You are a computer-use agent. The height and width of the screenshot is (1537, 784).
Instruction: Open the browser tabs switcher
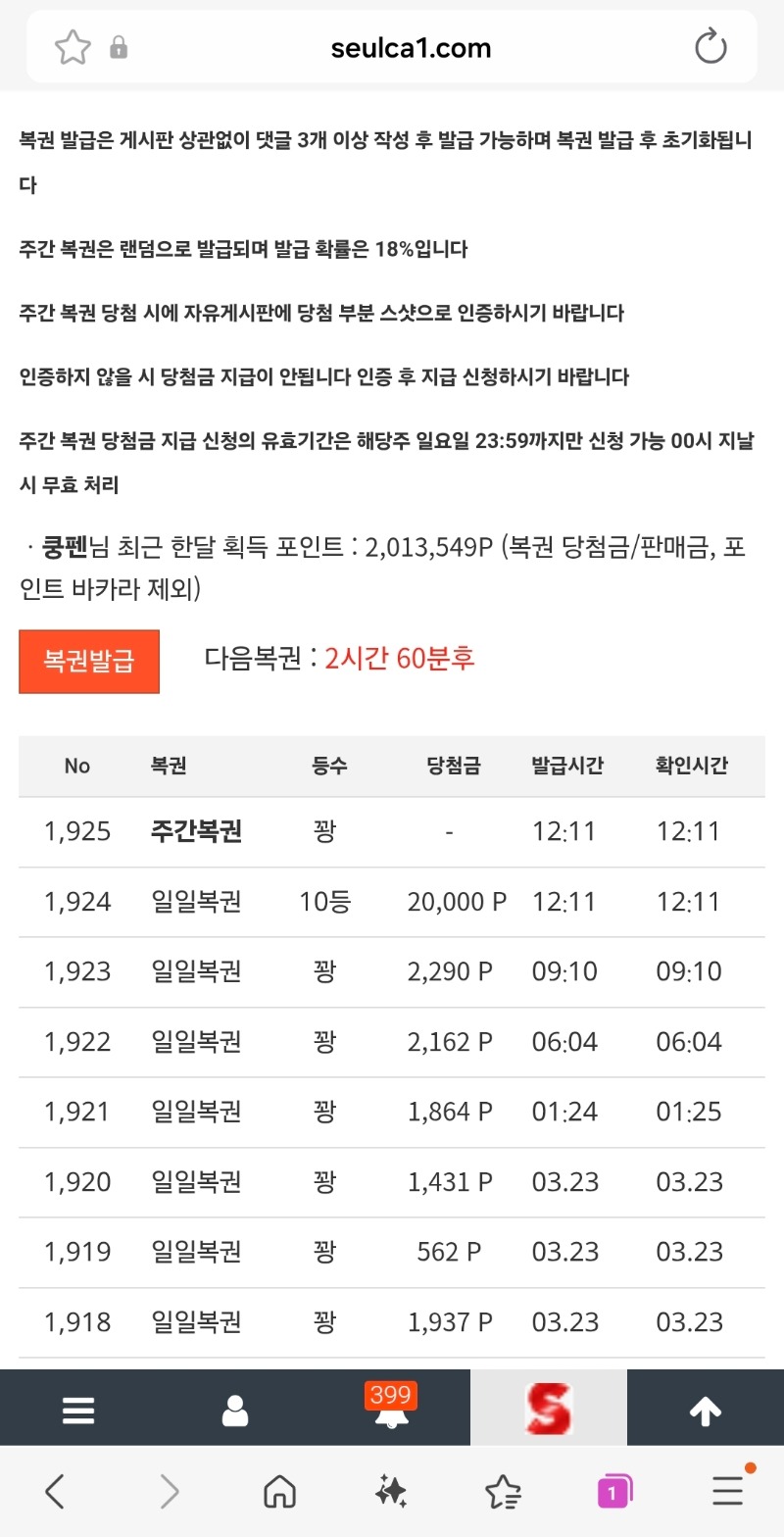coord(614,1492)
